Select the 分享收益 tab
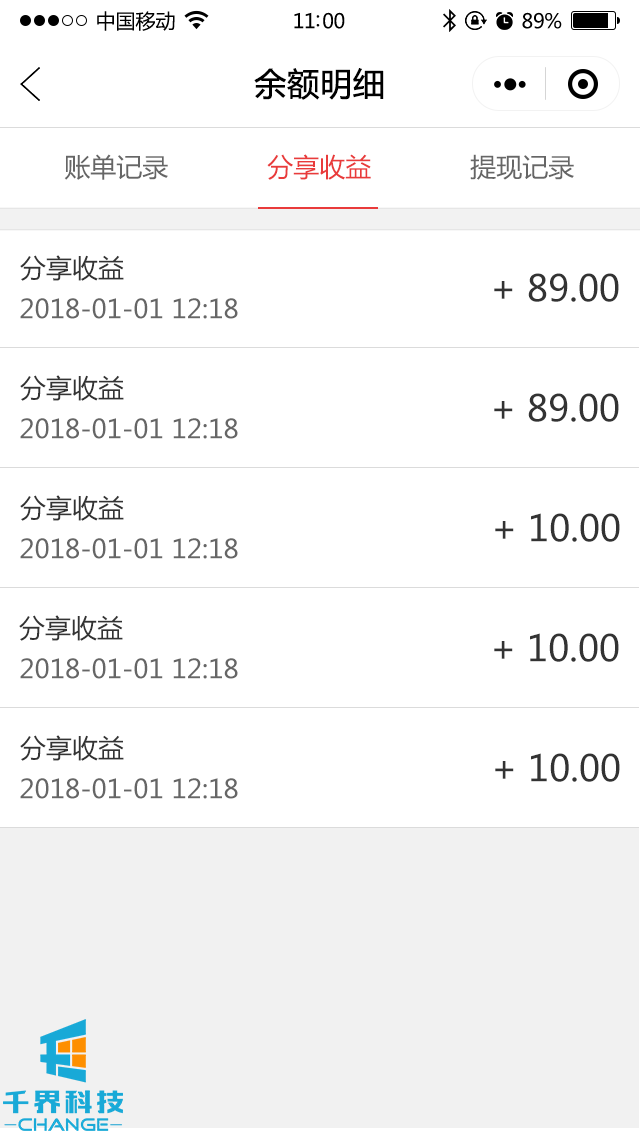Viewport: 640px width, 1135px height. (x=319, y=168)
